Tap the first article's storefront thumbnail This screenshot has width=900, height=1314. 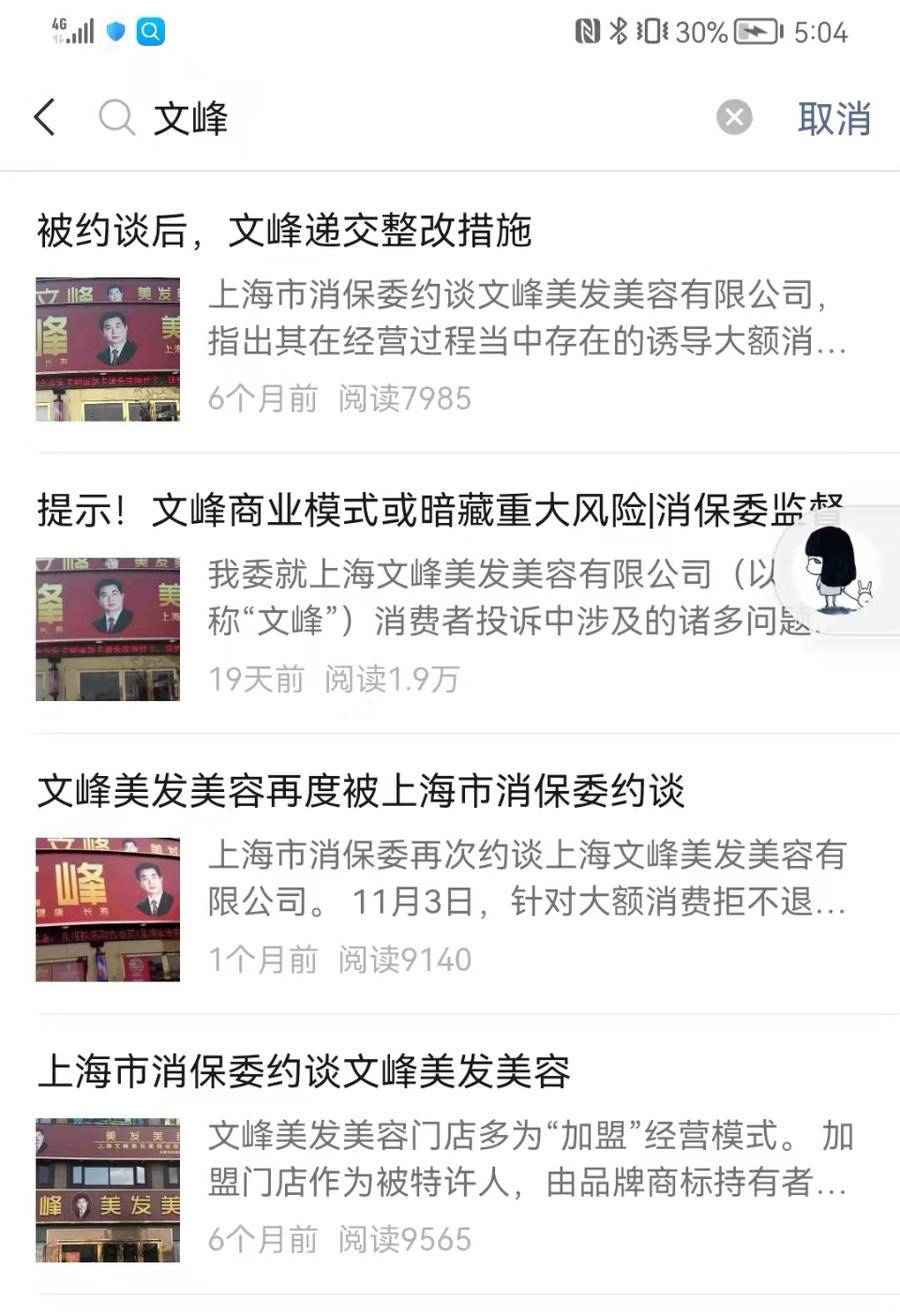(x=107, y=349)
